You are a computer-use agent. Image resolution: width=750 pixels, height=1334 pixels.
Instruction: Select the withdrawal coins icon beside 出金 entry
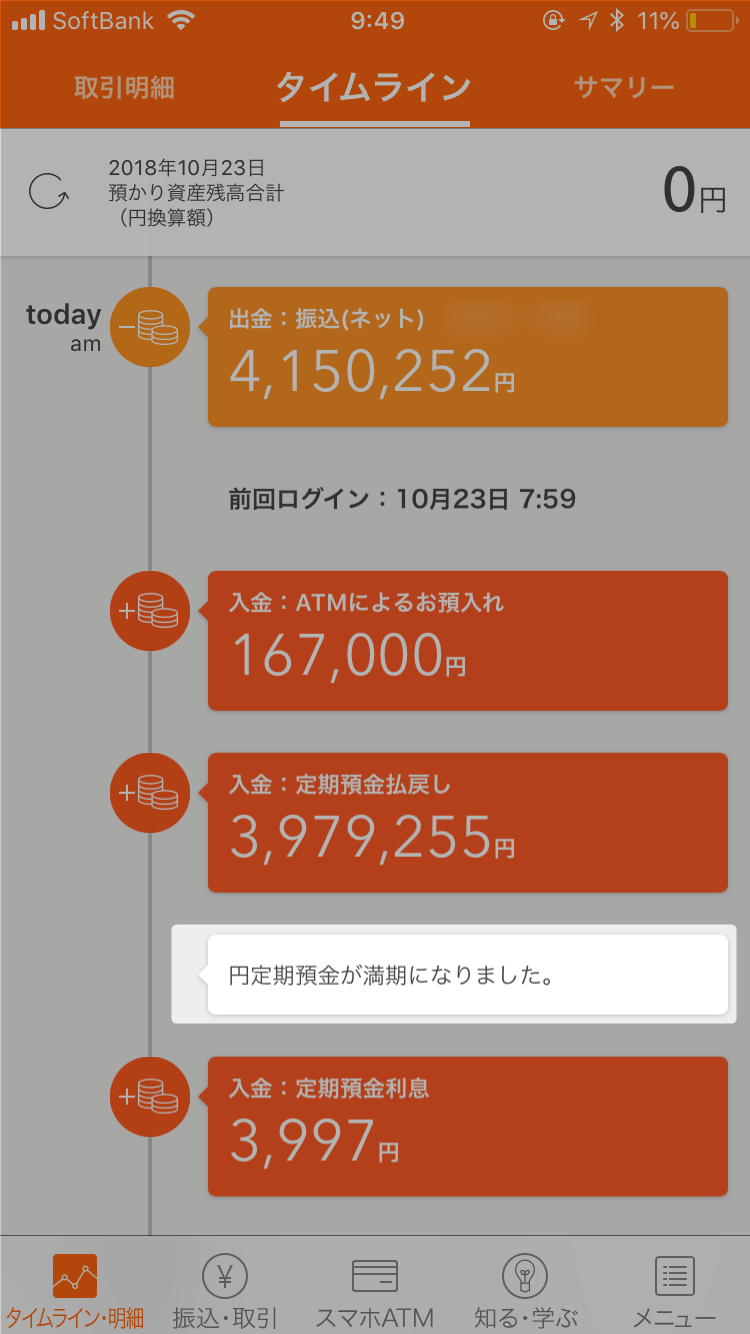[149, 327]
